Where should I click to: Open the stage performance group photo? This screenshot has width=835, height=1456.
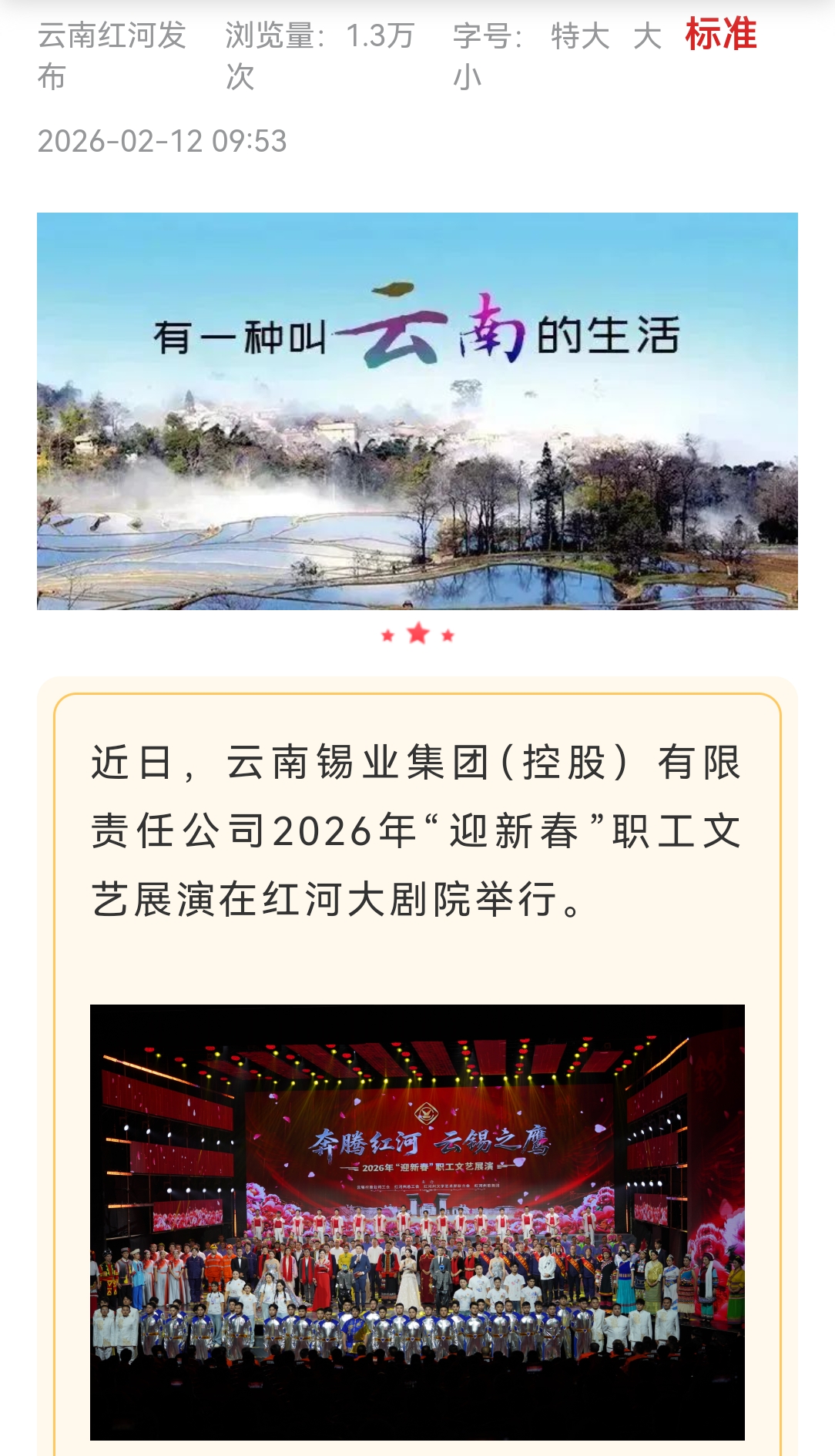click(x=417, y=1222)
